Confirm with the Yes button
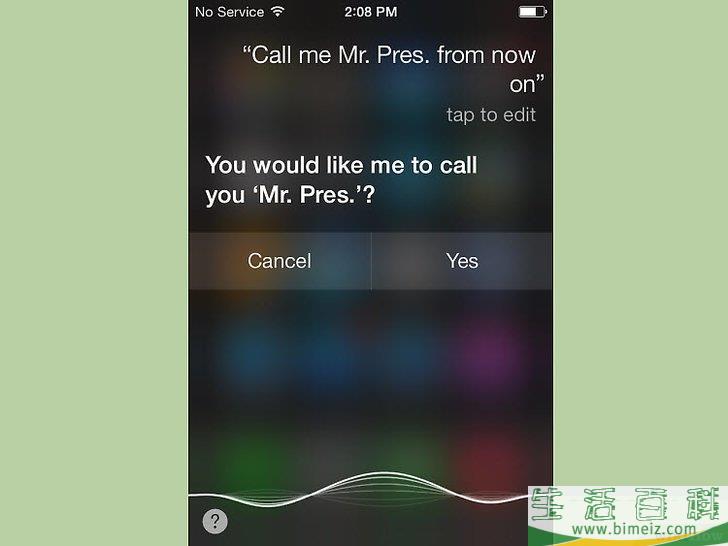Screen dimensions: 728x546 [462, 261]
